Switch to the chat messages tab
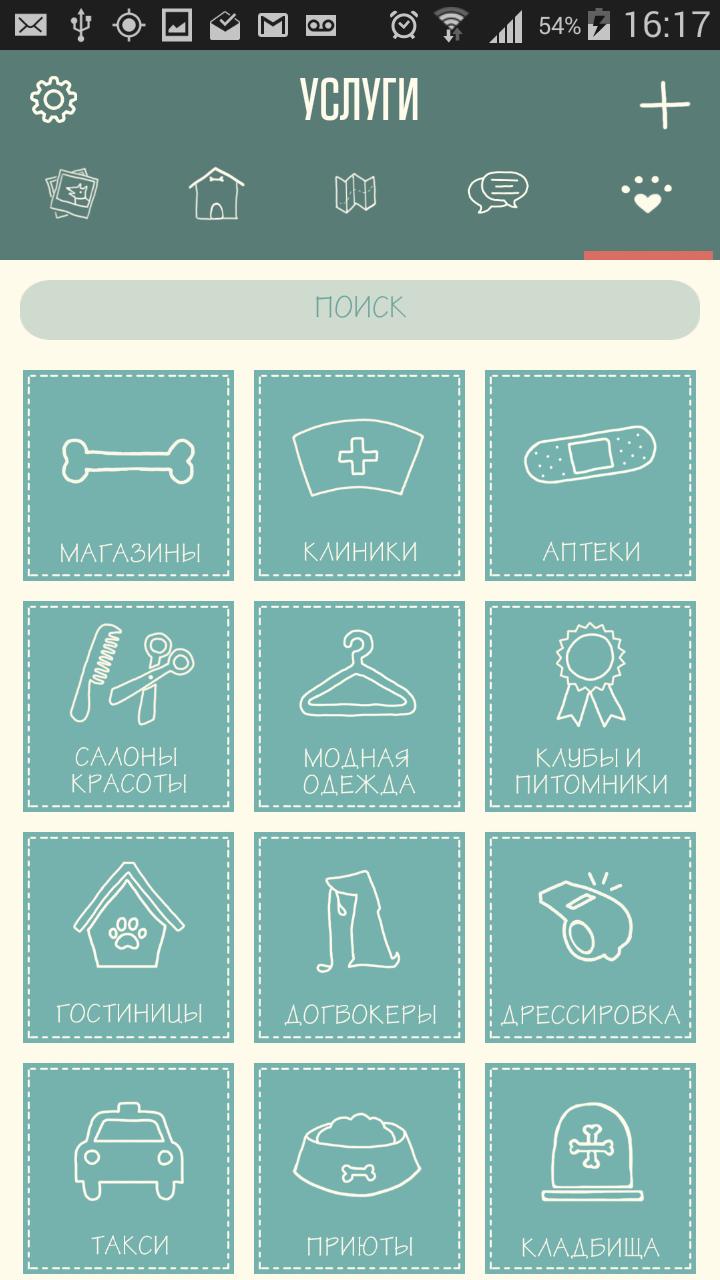 pyautogui.click(x=498, y=192)
